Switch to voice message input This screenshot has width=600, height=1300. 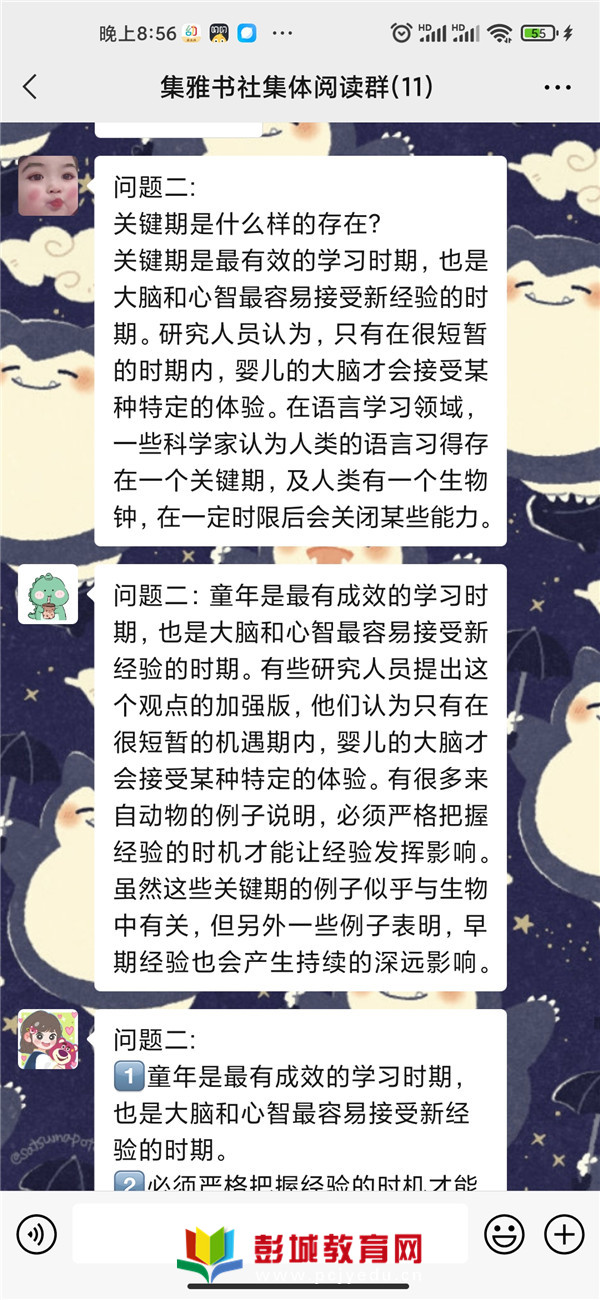[x=37, y=1235]
